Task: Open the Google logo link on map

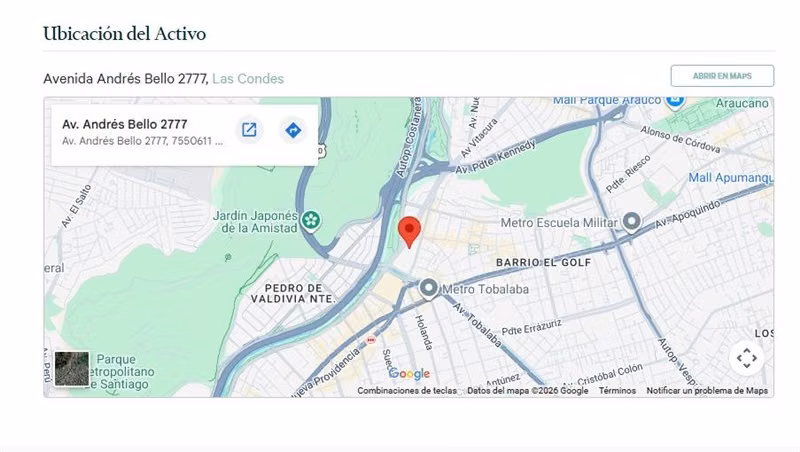Action: (x=410, y=374)
